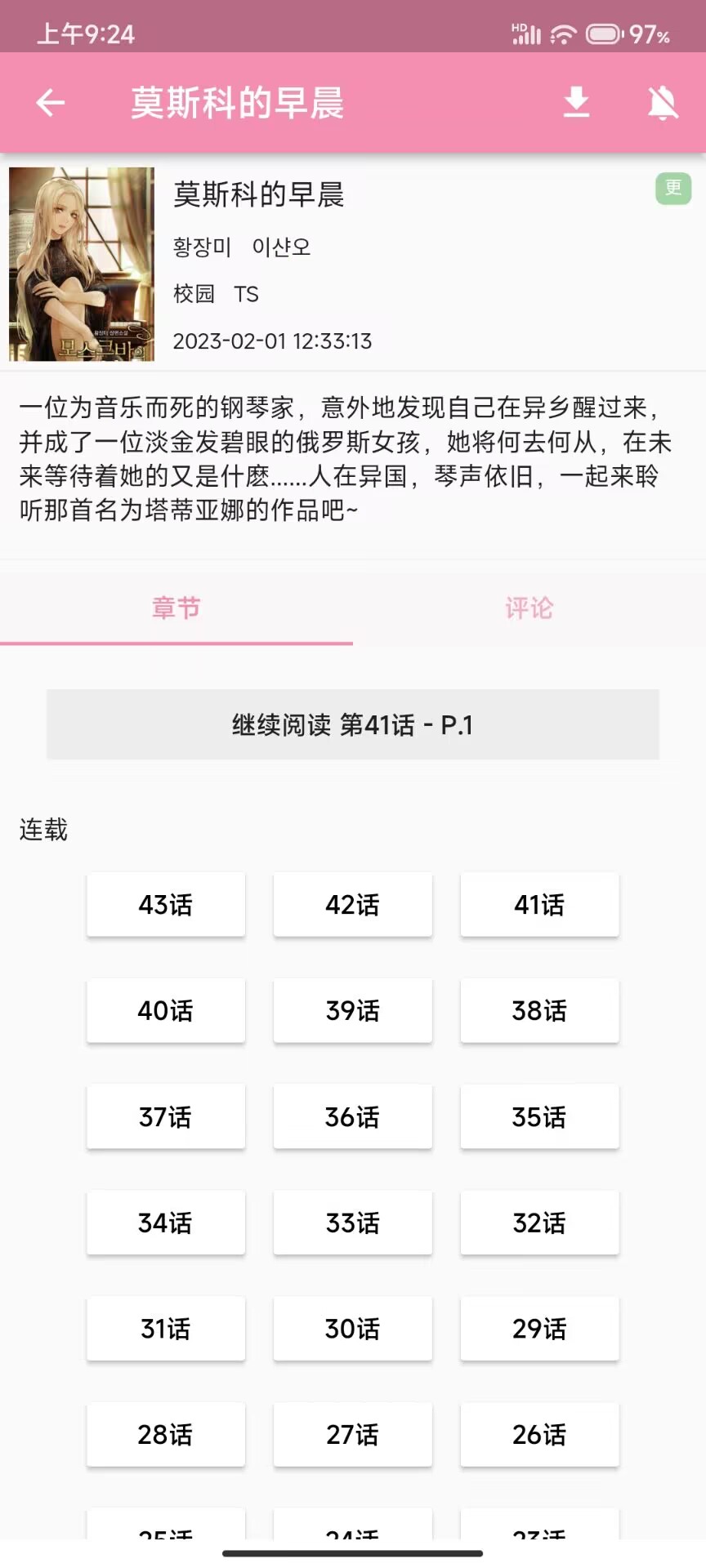Viewport: 706px width, 1568px height.
Task: Open chapter 39话
Action: click(352, 1011)
